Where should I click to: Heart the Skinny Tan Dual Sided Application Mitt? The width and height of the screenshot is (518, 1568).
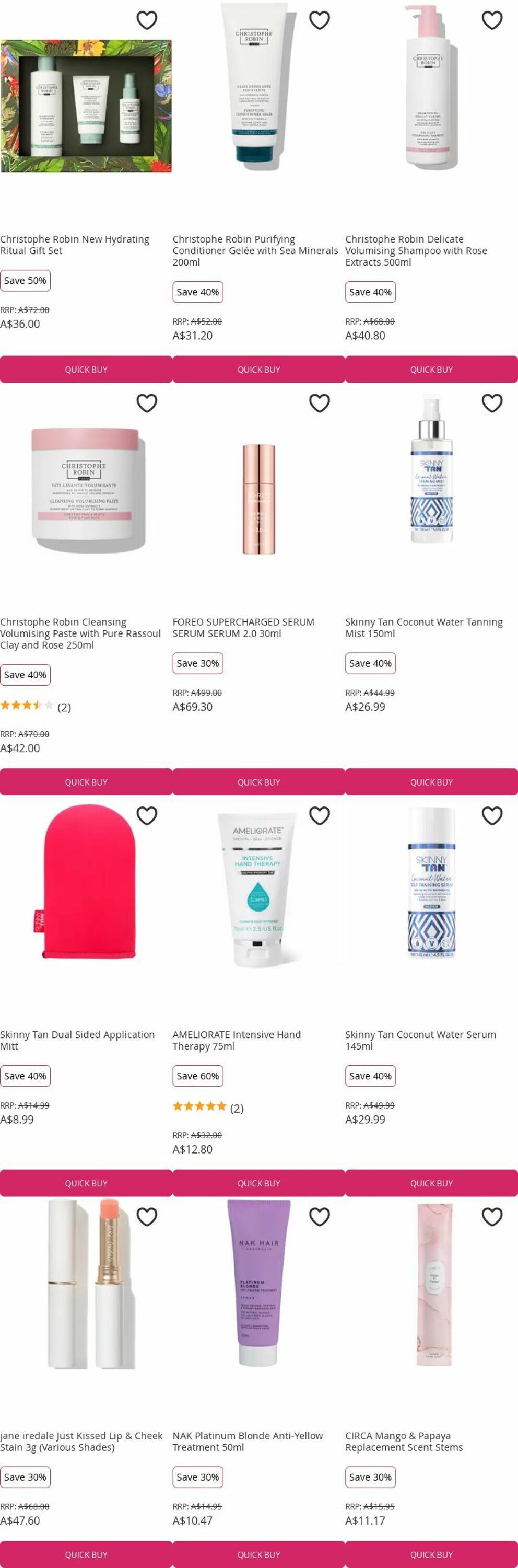pyautogui.click(x=147, y=816)
